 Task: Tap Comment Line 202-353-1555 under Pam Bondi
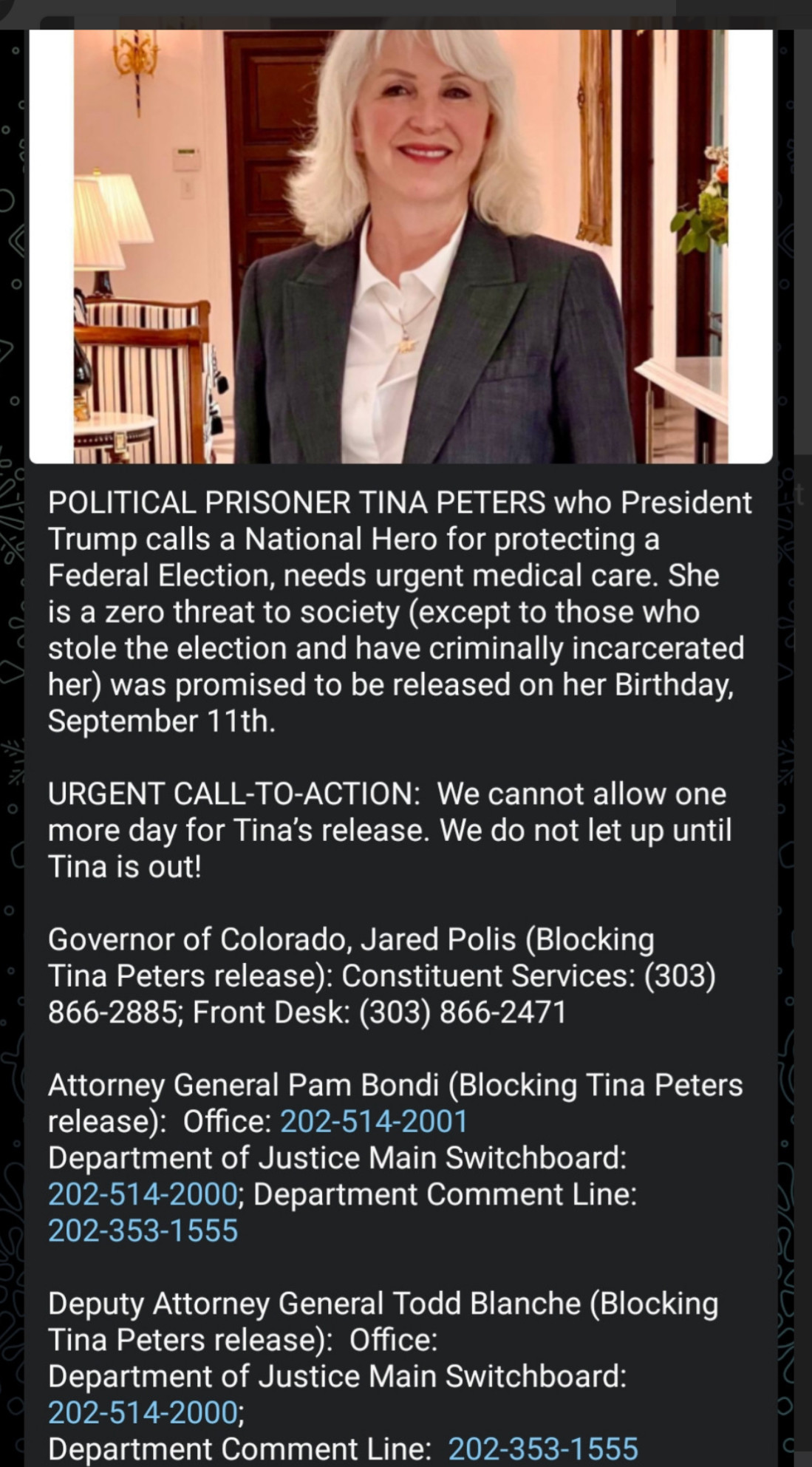point(143,1231)
